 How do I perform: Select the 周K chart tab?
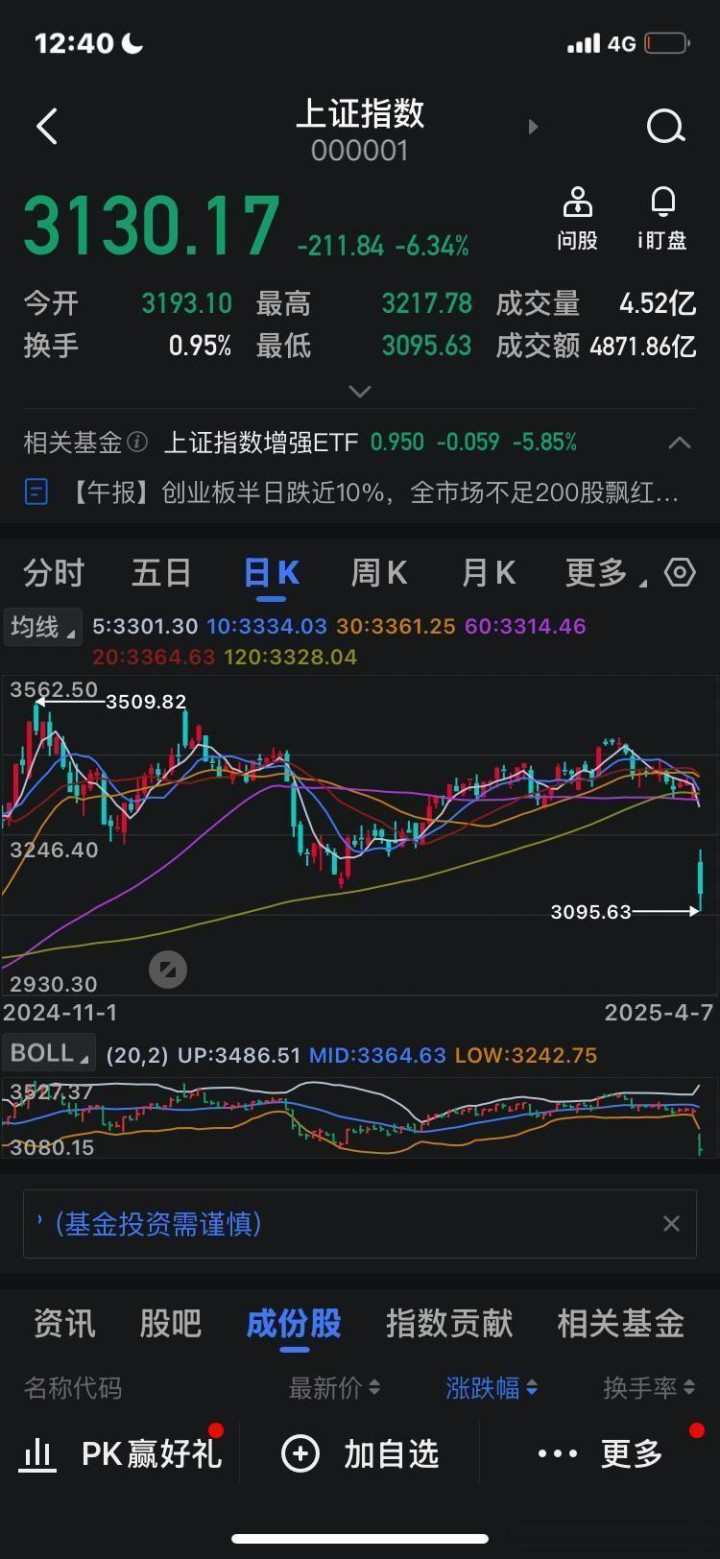(x=379, y=573)
